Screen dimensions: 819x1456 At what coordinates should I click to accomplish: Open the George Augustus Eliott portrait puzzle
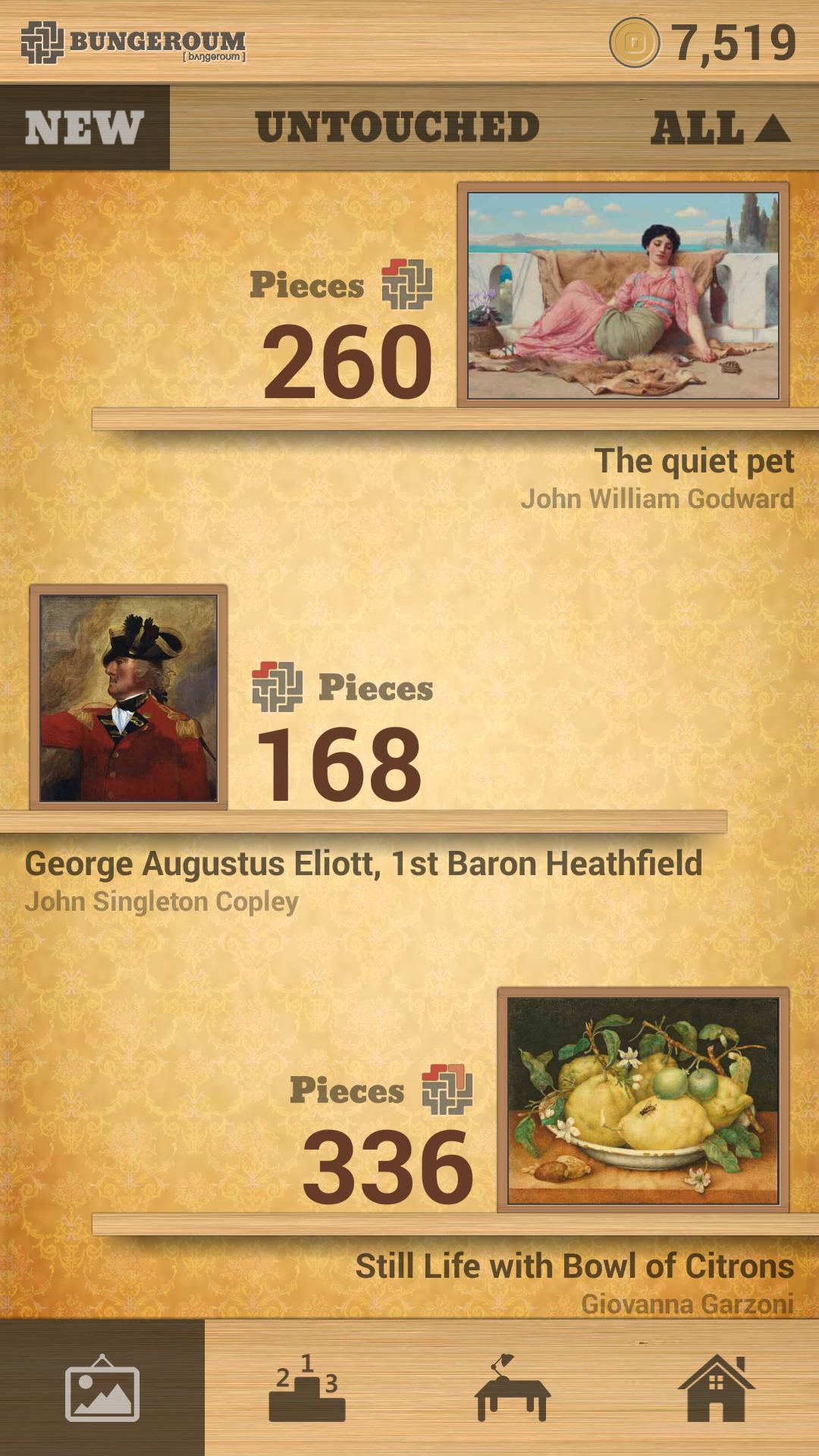click(129, 698)
